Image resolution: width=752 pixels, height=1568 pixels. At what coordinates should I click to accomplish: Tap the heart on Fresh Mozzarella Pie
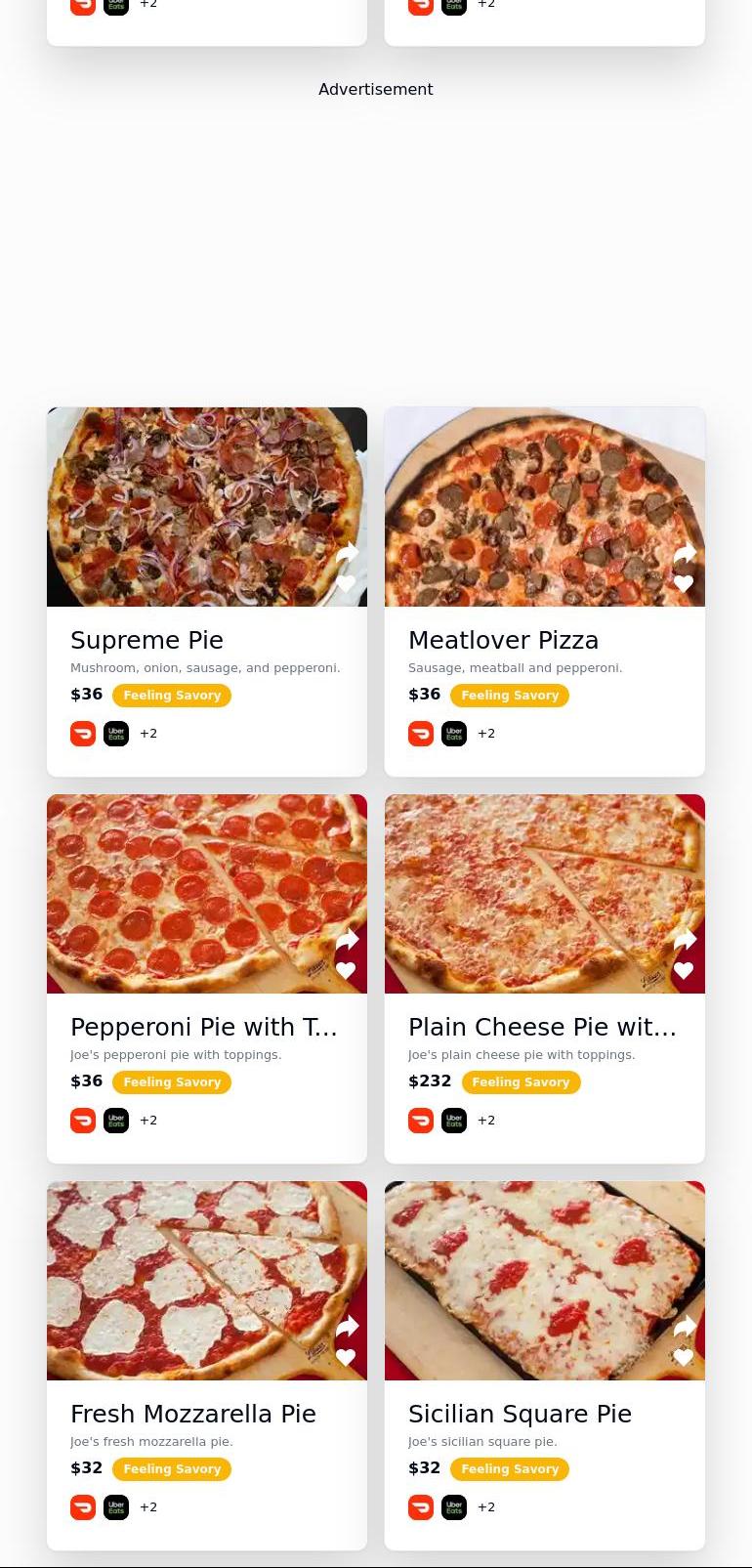(x=346, y=1358)
